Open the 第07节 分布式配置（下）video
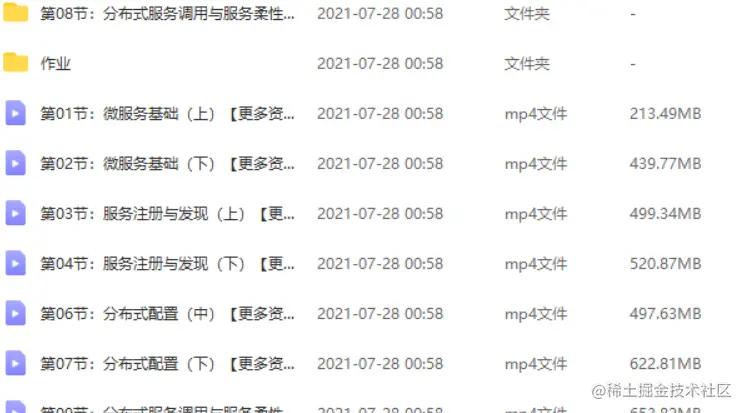 tap(167, 364)
